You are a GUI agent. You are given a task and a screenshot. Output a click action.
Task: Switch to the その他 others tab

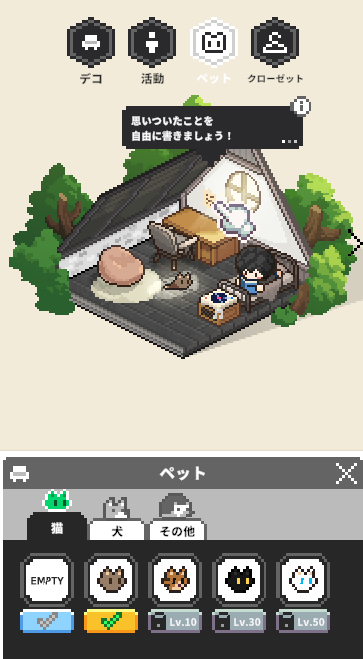pos(177,530)
